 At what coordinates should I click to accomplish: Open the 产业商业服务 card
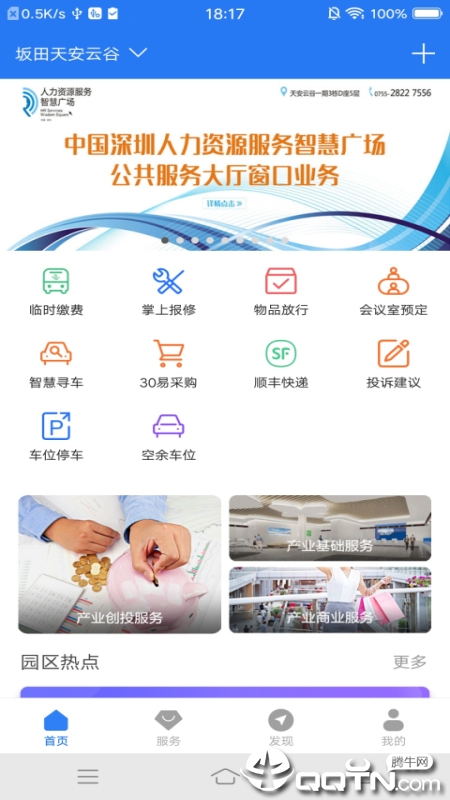point(330,600)
